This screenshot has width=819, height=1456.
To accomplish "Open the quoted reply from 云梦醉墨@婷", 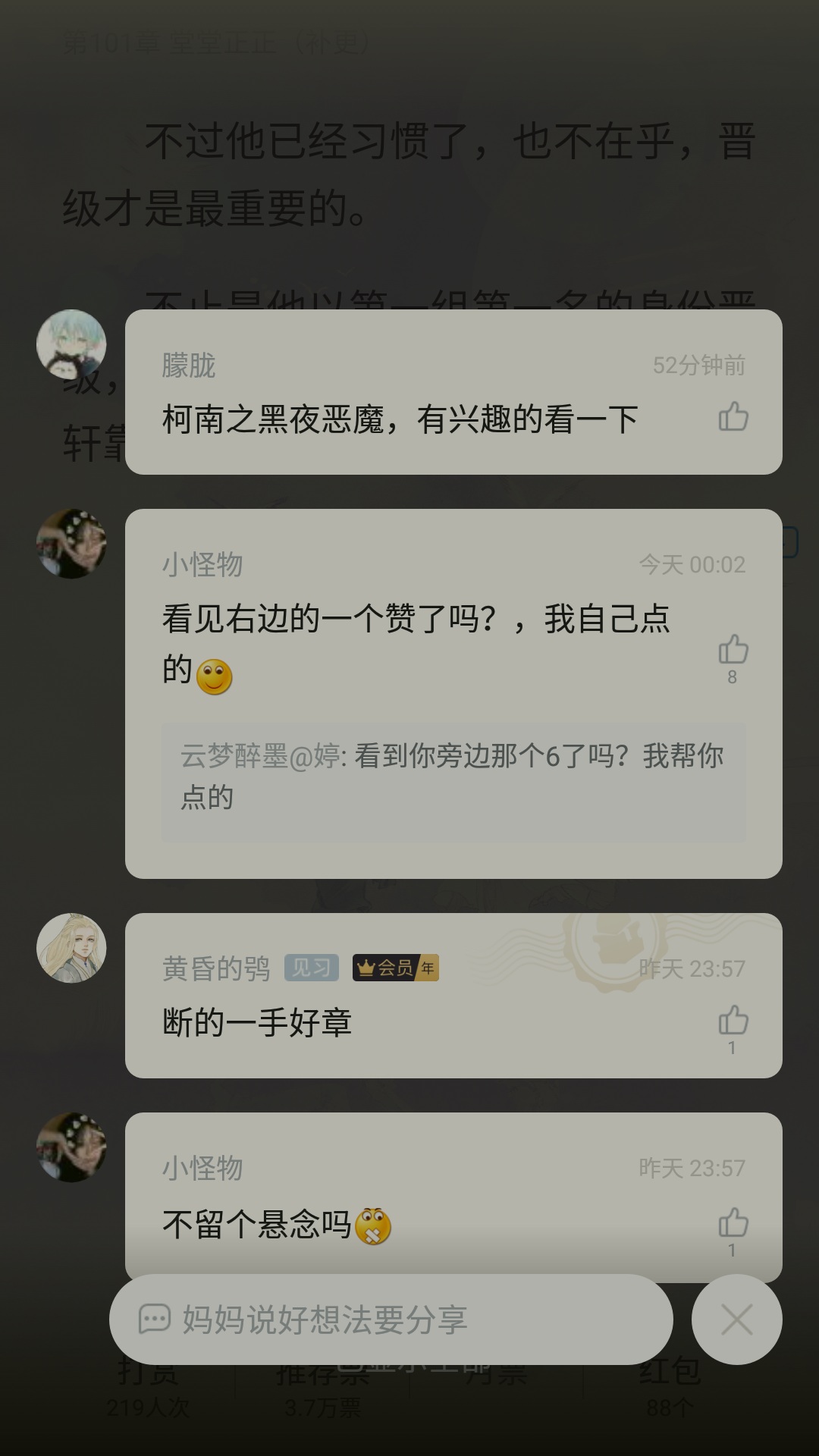I will (x=453, y=777).
